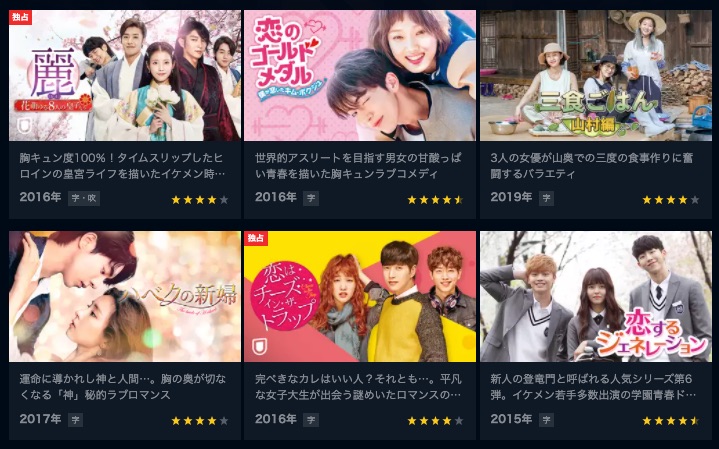This screenshot has height=449, width=719.
Task: Open 恋するジェネレーション drama card
Action: point(596,297)
